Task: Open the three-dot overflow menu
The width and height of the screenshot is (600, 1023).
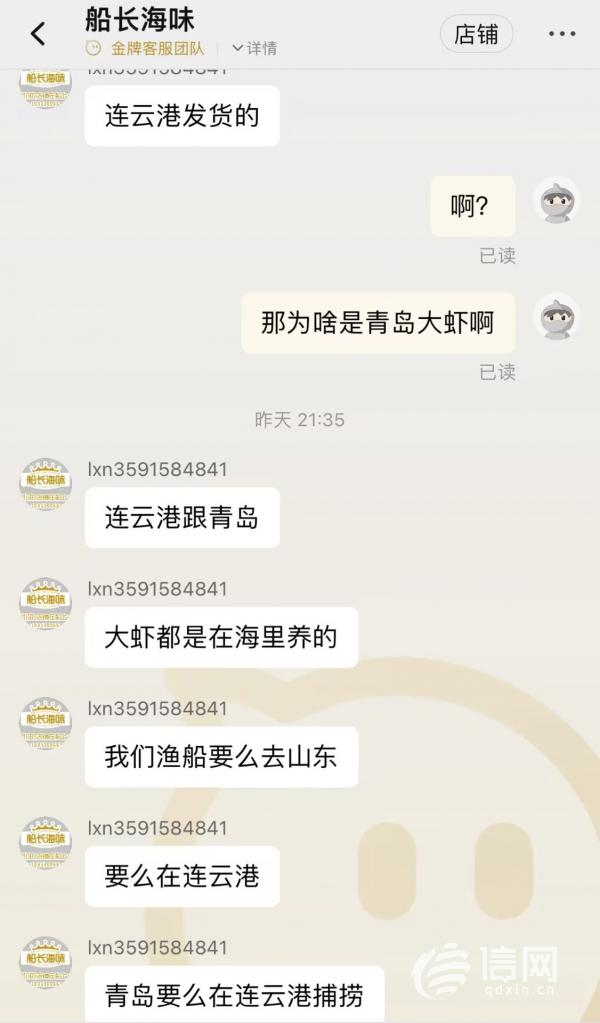Action: click(x=562, y=34)
